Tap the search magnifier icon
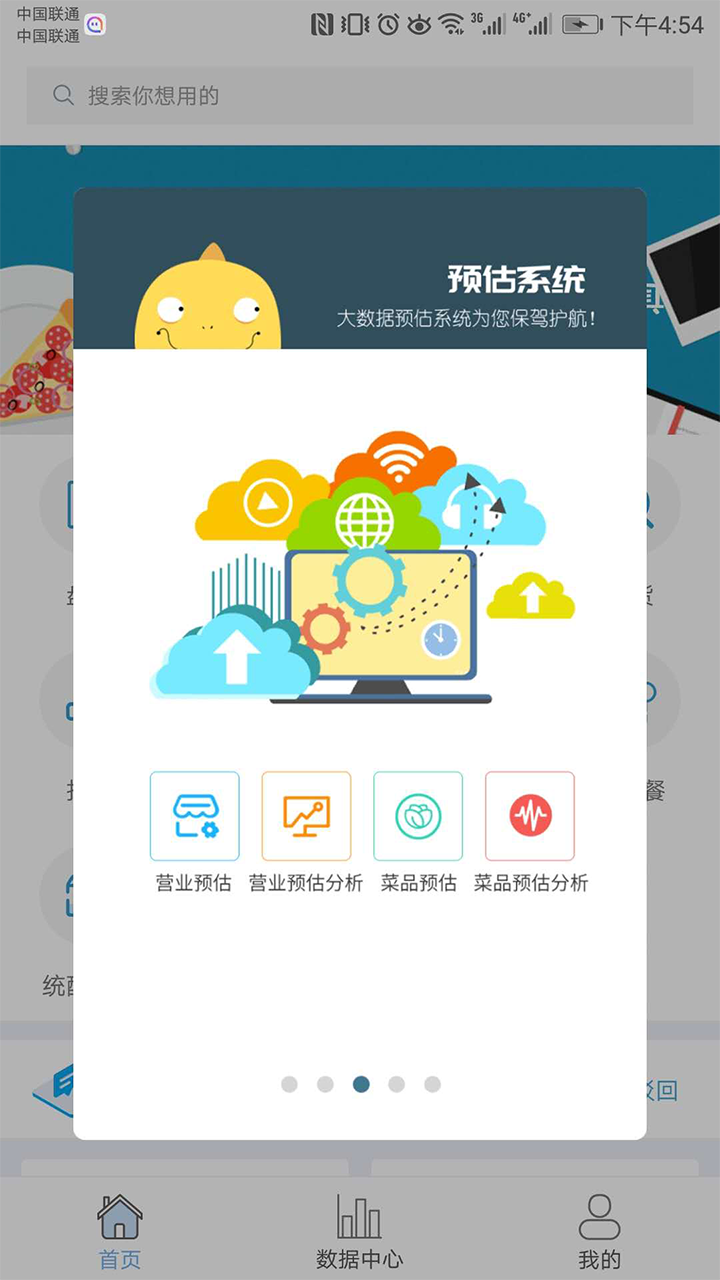 click(x=62, y=94)
